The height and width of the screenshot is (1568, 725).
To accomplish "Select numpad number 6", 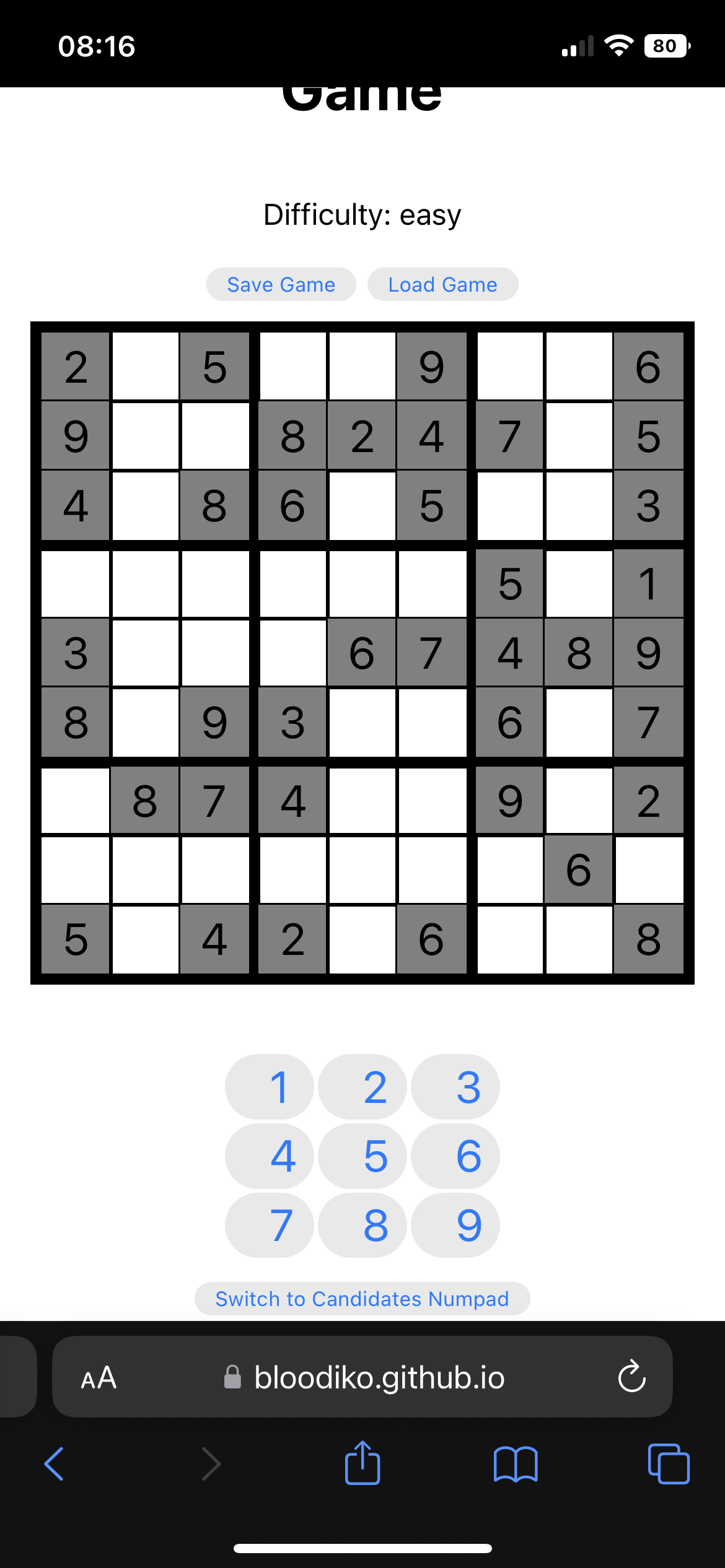I will tap(455, 1156).
